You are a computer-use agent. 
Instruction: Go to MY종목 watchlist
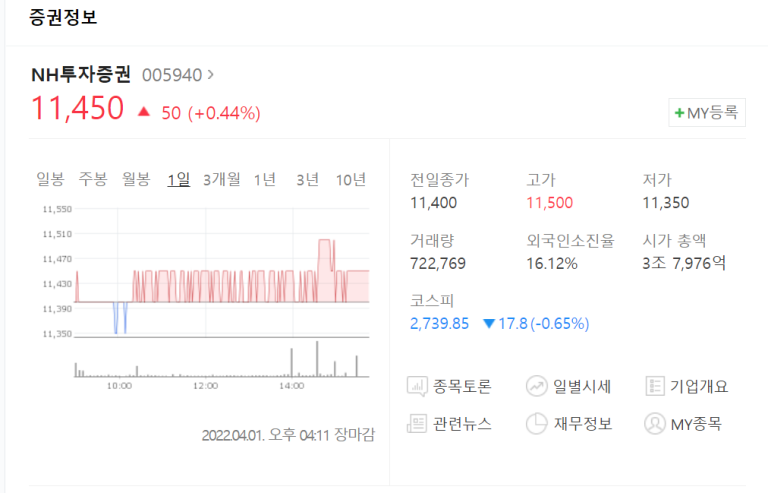coord(684,423)
